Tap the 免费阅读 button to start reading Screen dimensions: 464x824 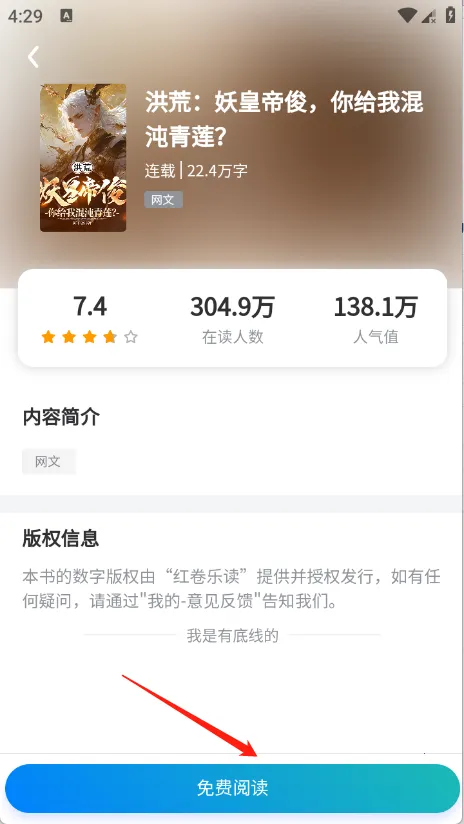[x=232, y=788]
